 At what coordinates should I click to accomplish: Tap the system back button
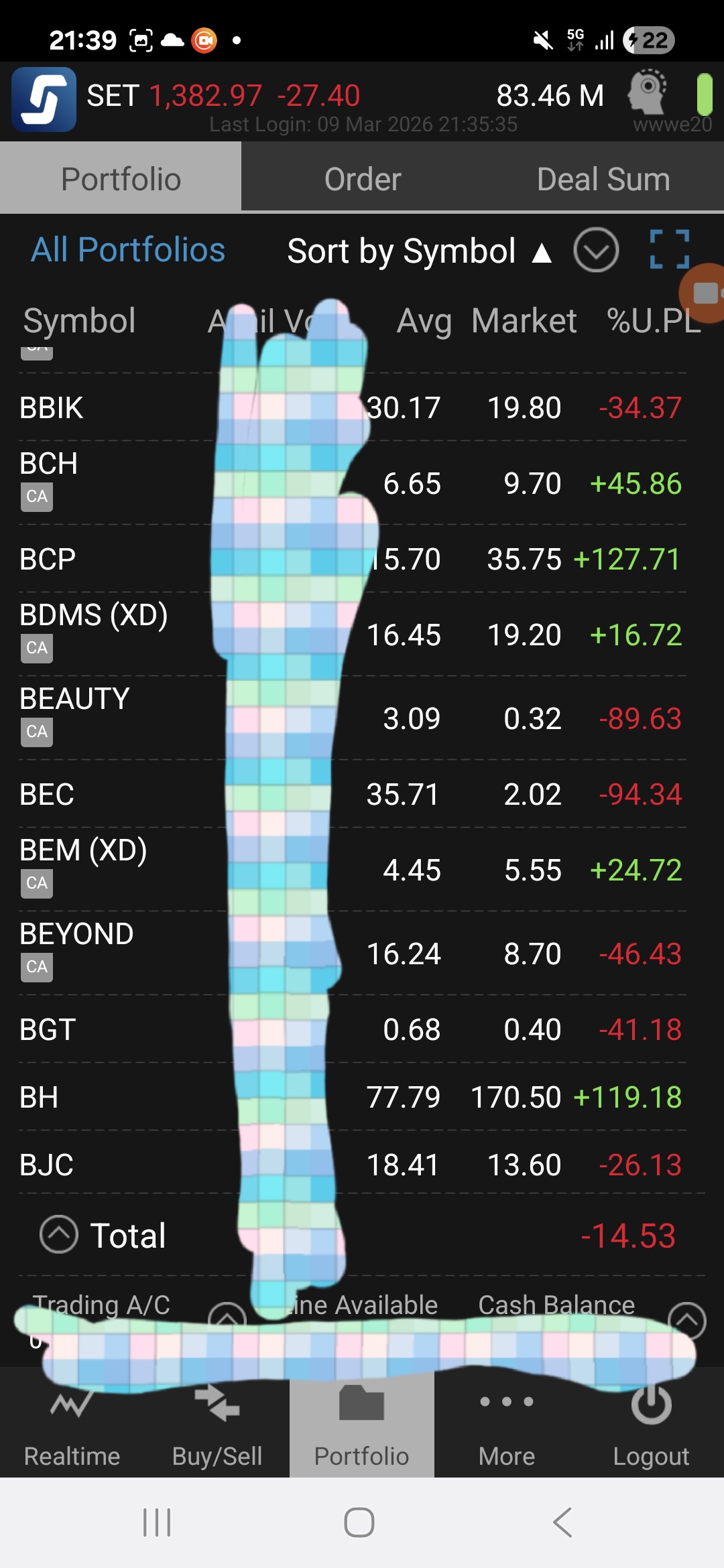[x=563, y=1522]
